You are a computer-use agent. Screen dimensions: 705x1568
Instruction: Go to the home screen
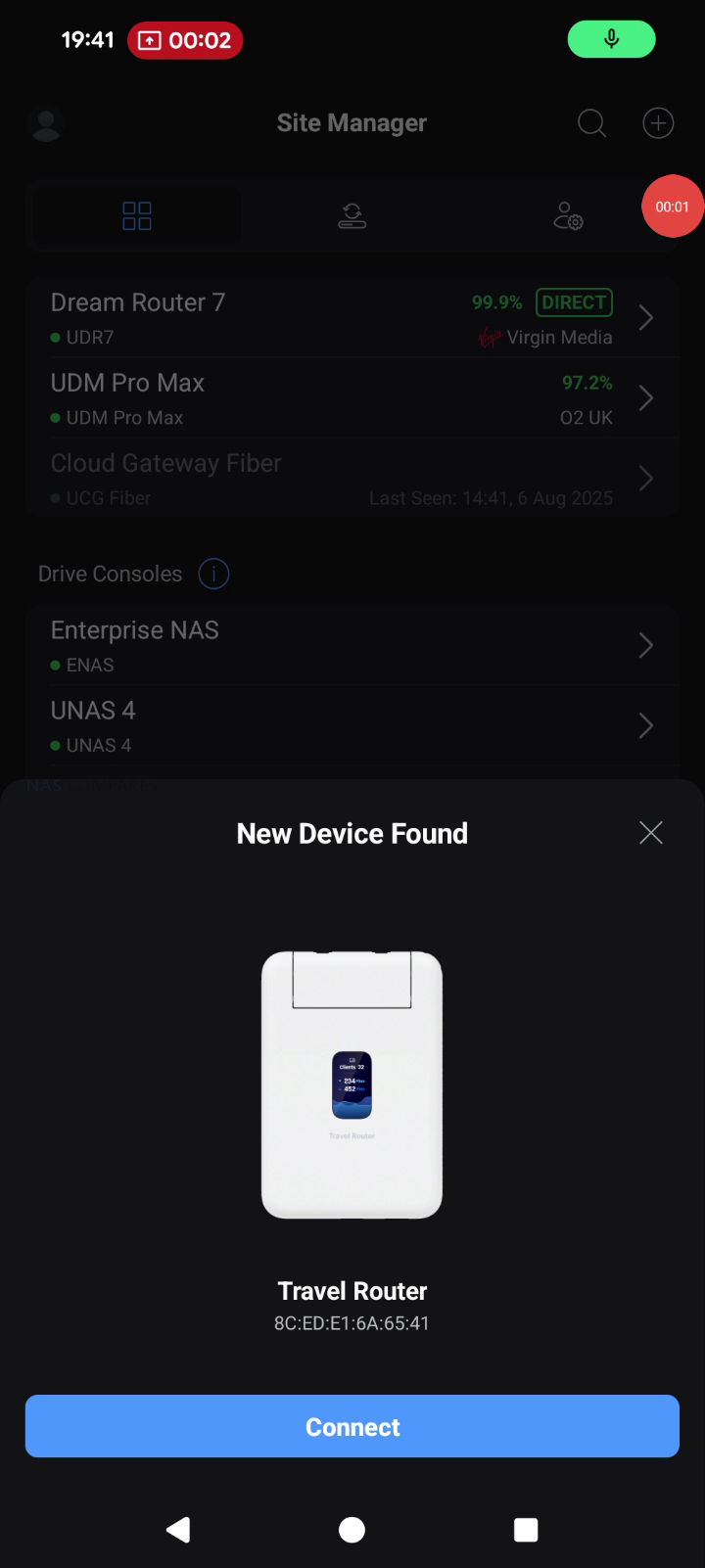[x=352, y=1529]
